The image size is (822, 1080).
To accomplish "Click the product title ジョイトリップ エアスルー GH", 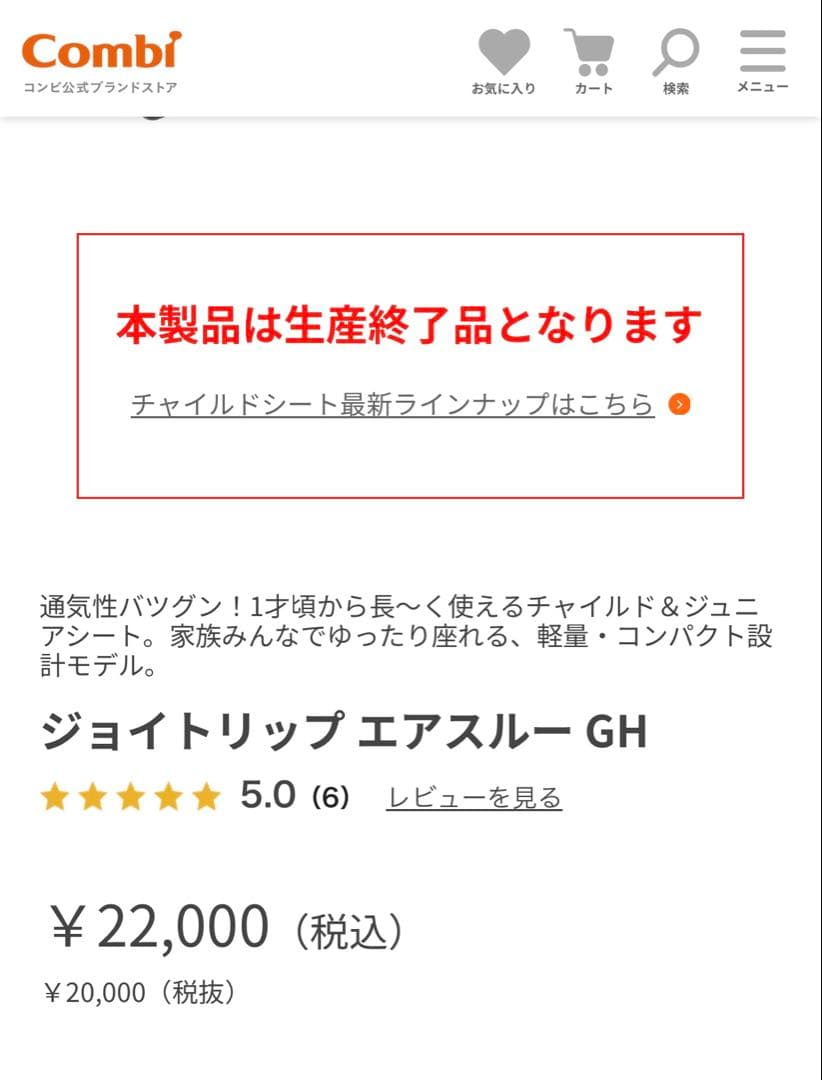I will pos(344,731).
